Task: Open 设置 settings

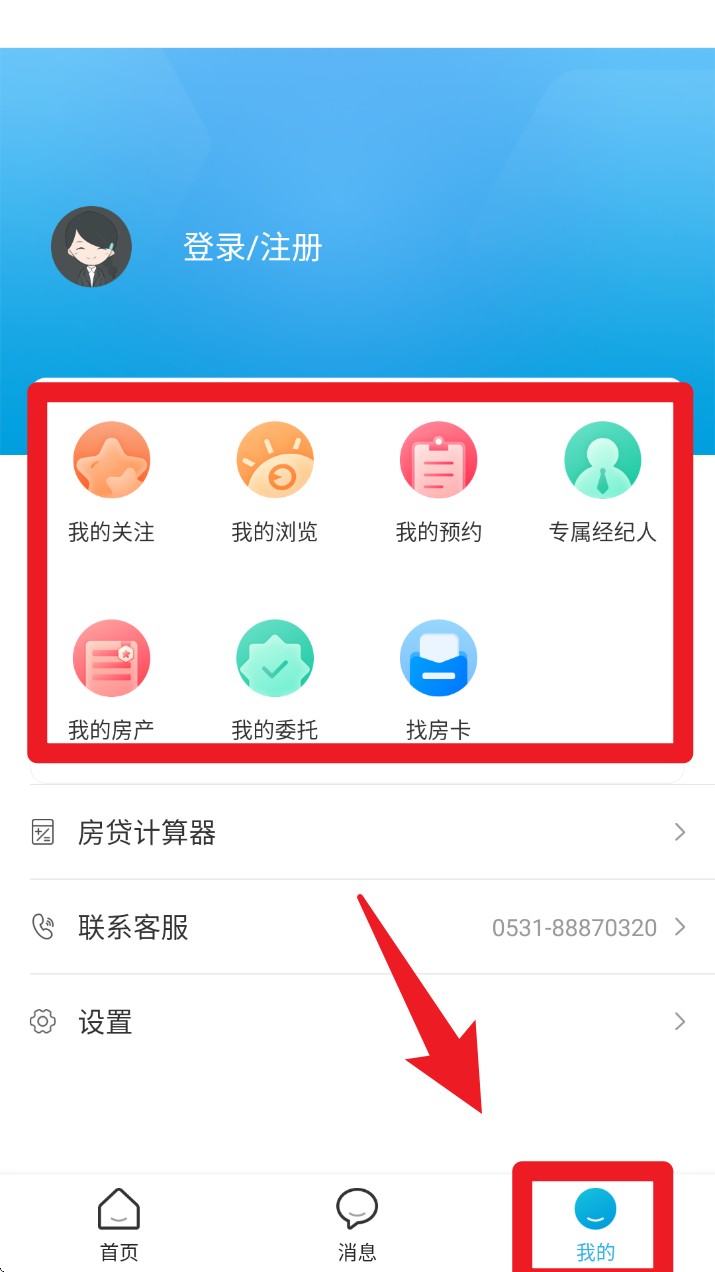Action: (357, 1022)
